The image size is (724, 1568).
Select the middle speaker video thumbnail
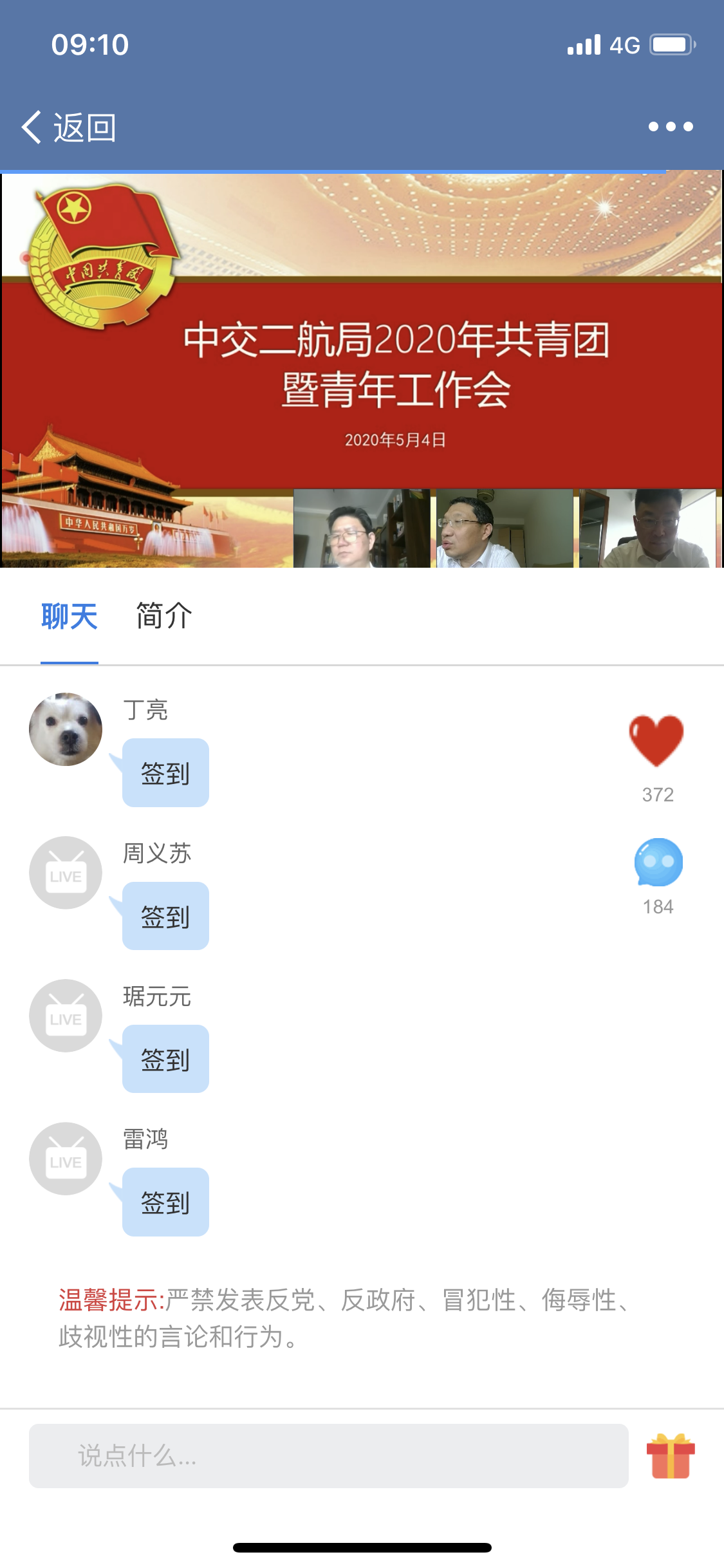(503, 530)
